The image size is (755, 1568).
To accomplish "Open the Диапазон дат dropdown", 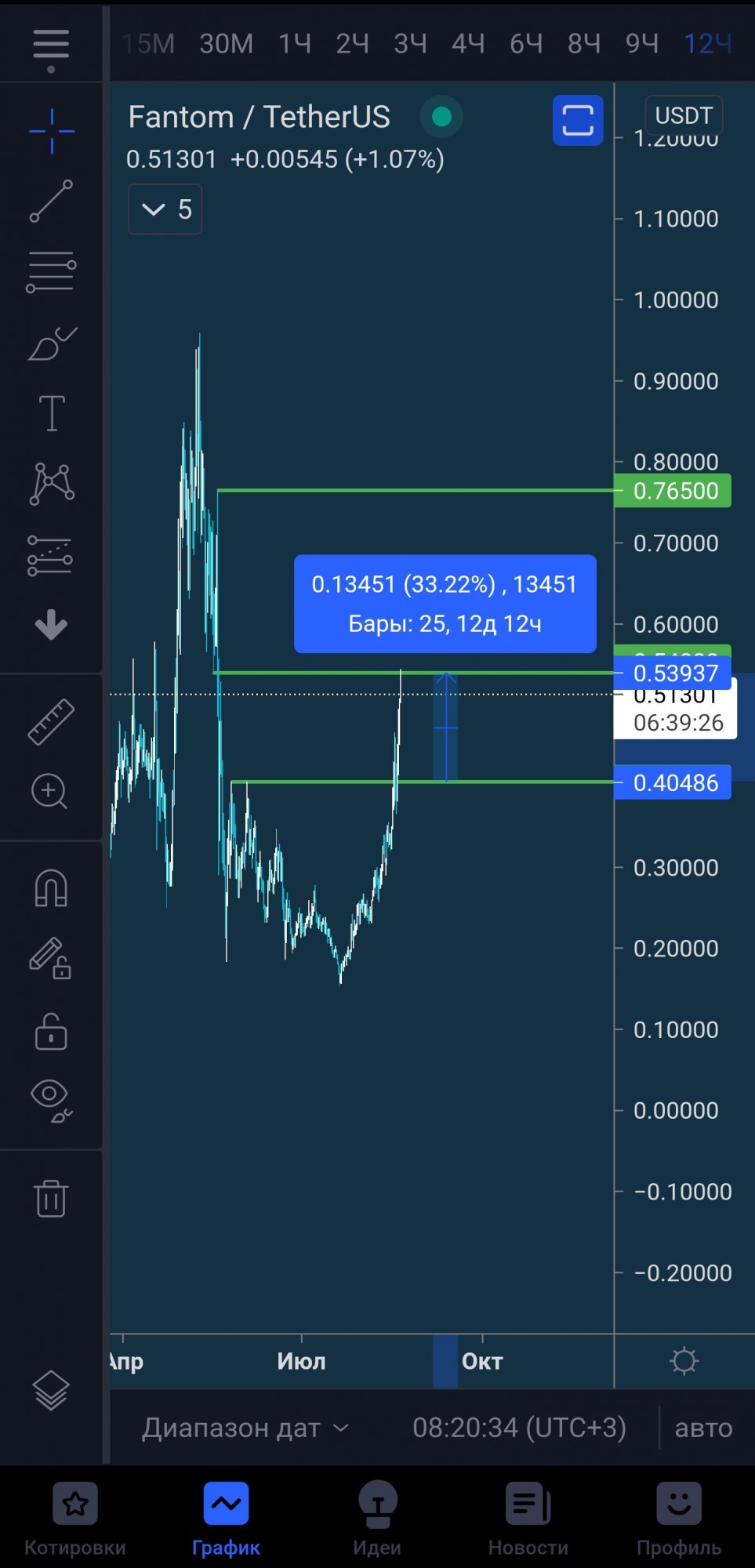I will pyautogui.click(x=245, y=1428).
